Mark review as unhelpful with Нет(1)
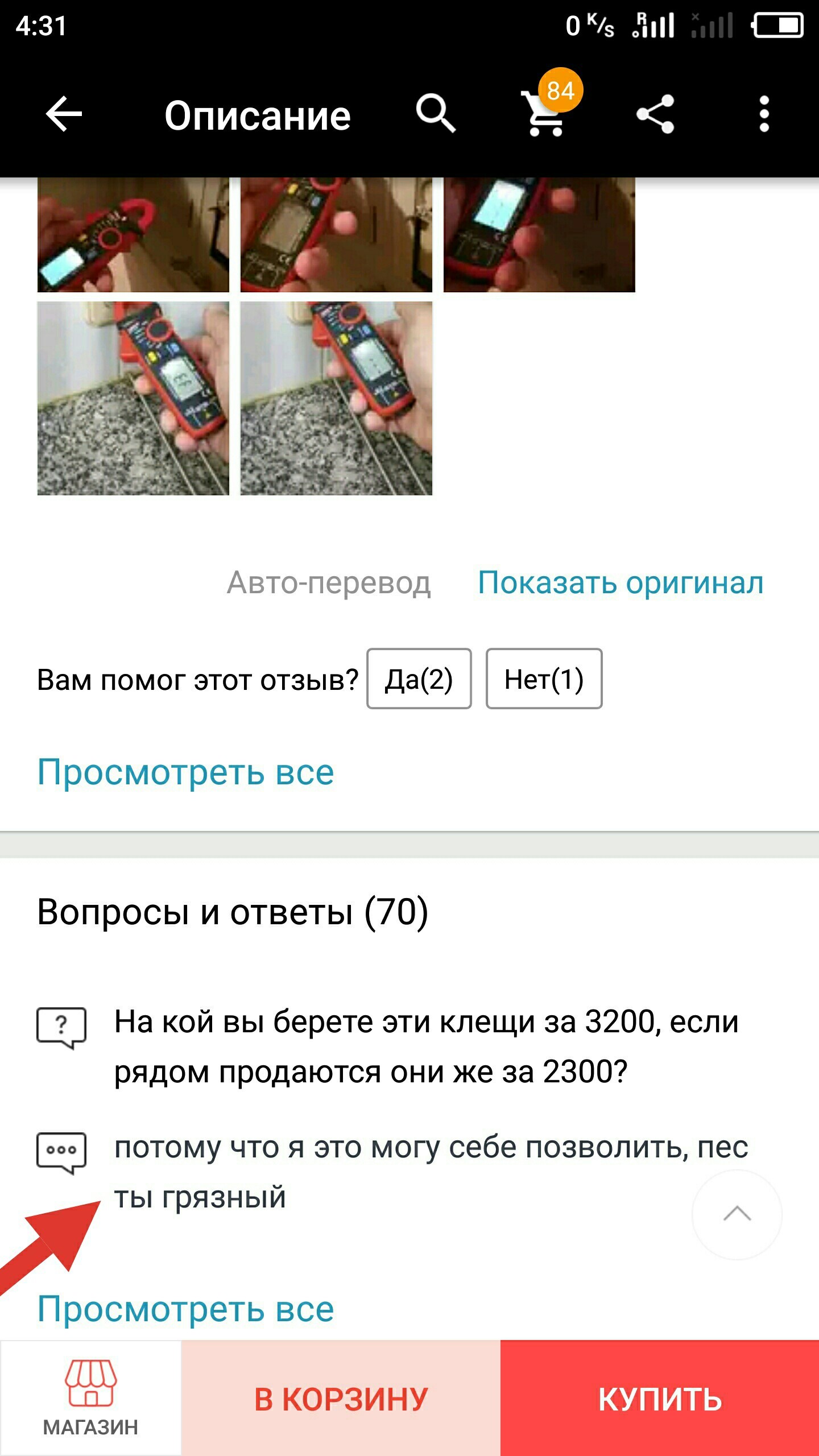 [x=544, y=679]
